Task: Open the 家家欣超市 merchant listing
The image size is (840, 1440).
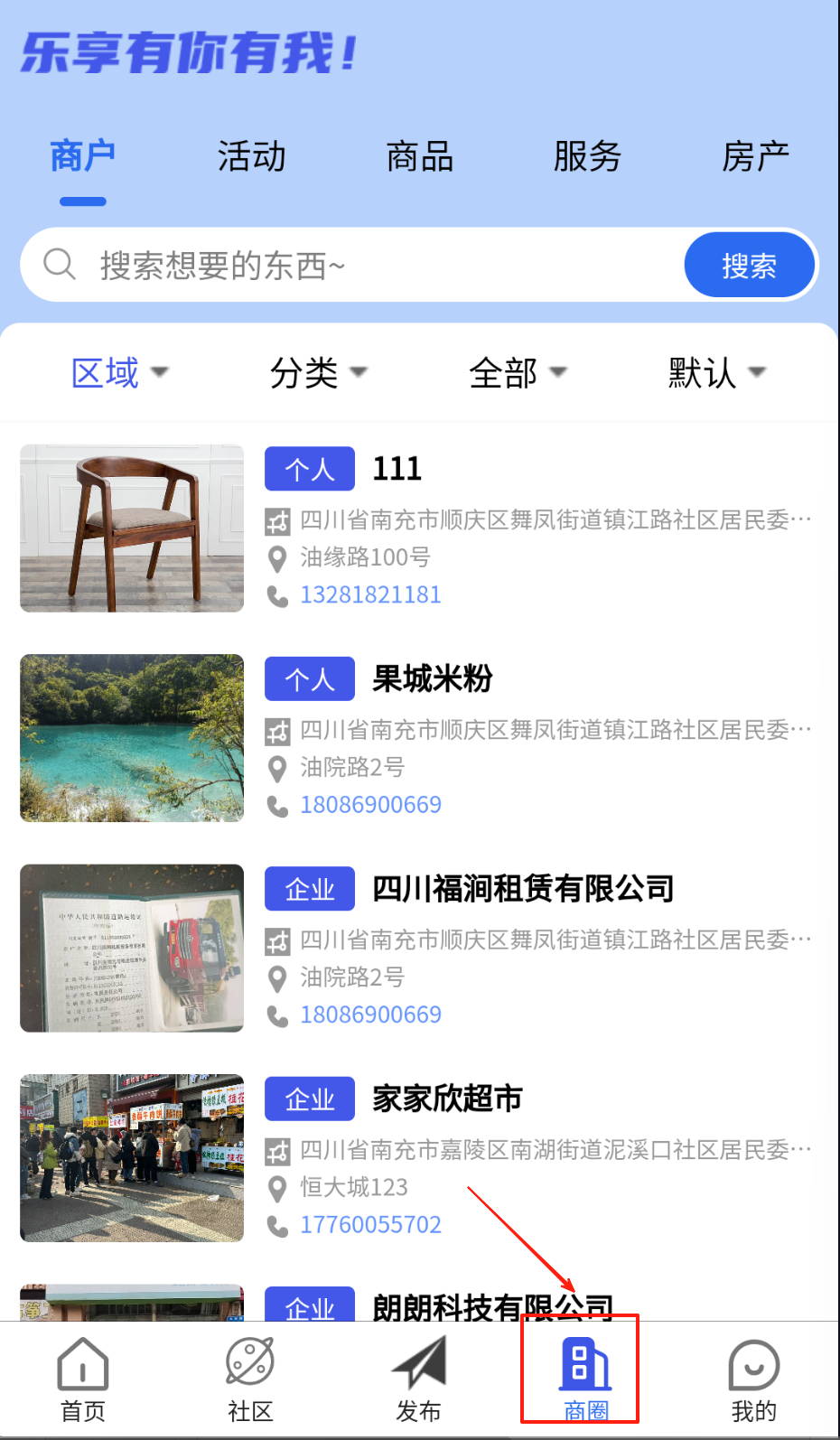Action: (447, 1099)
